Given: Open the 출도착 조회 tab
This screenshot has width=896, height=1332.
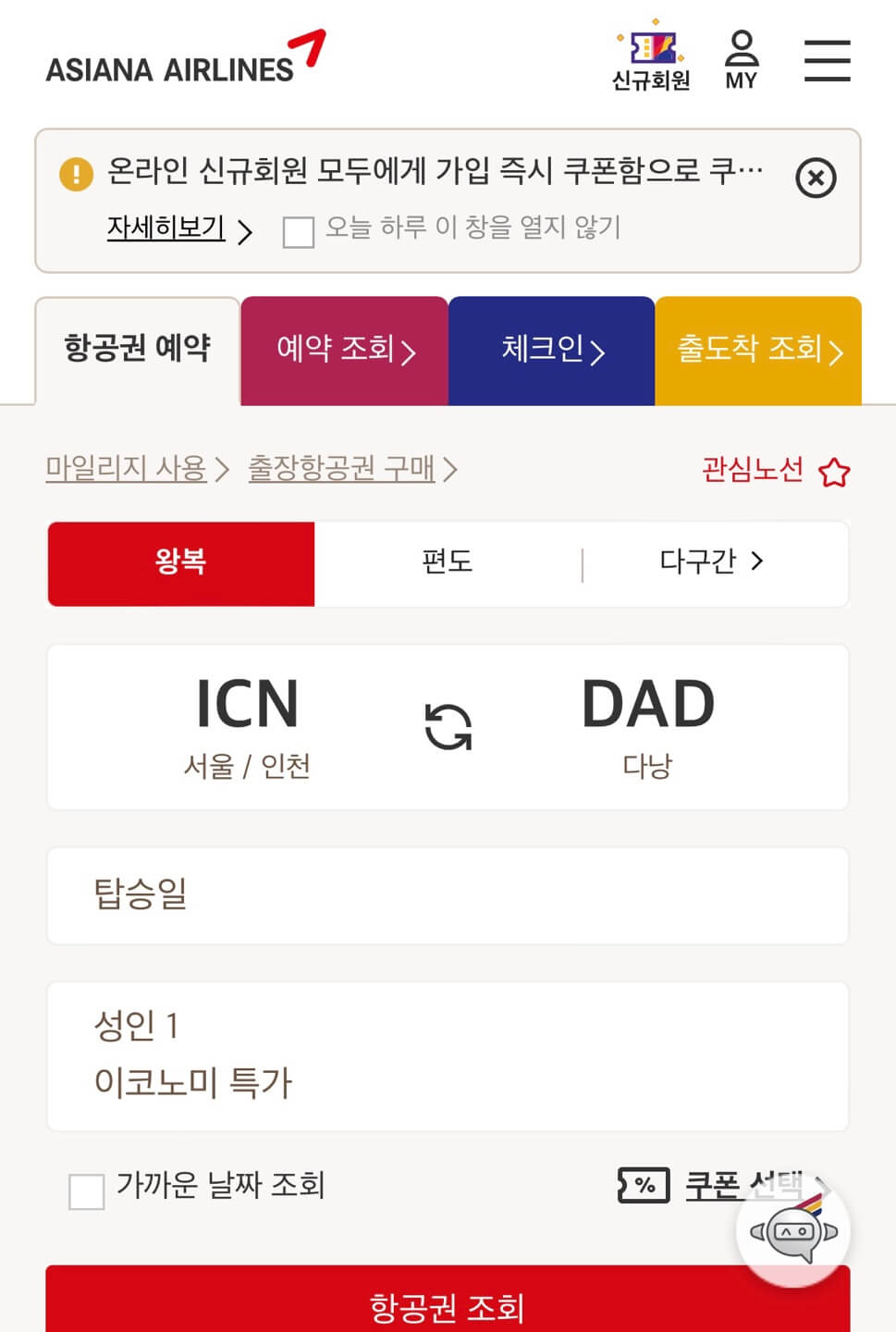Looking at the screenshot, I should pos(757,351).
